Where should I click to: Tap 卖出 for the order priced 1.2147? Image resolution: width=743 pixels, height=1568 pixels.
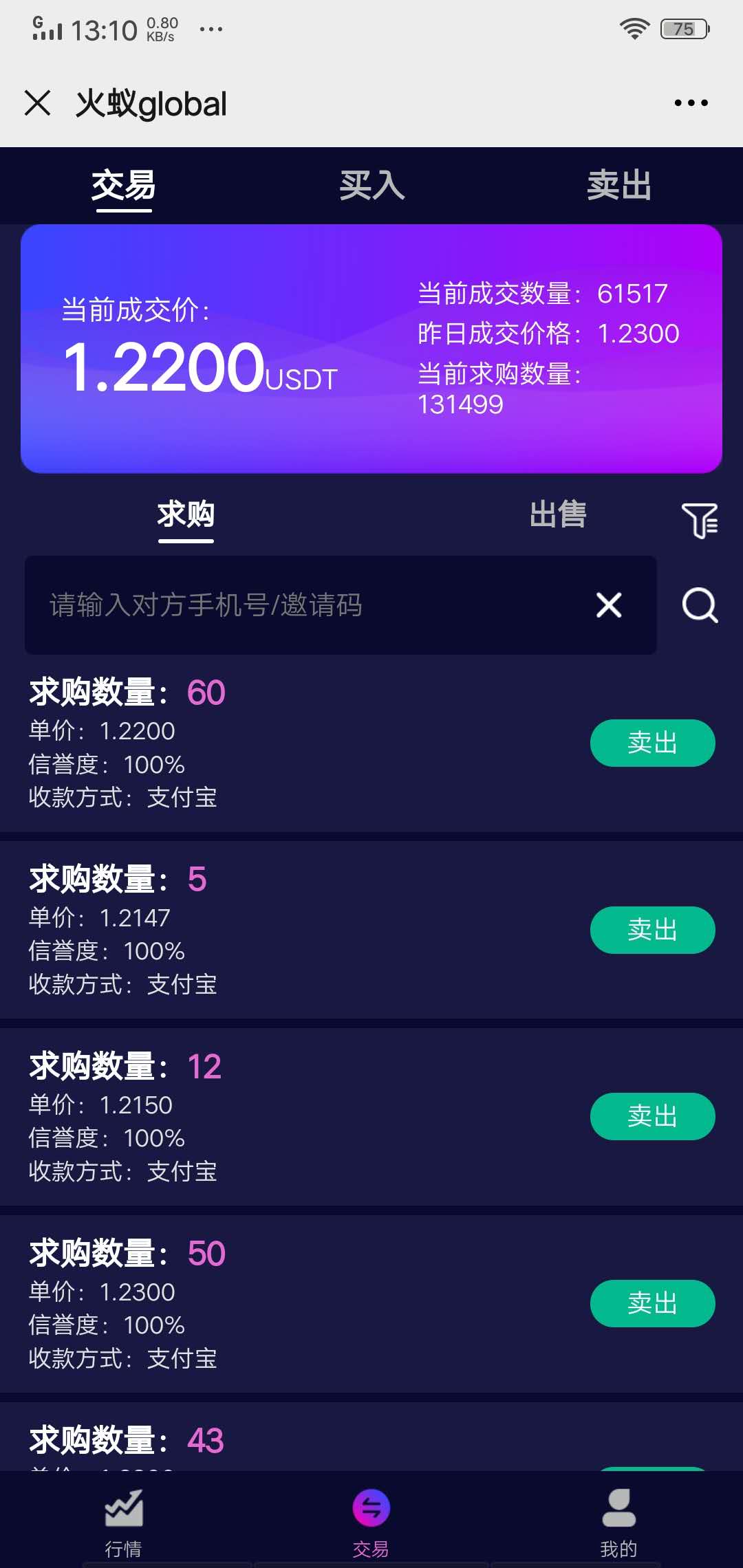coord(652,930)
